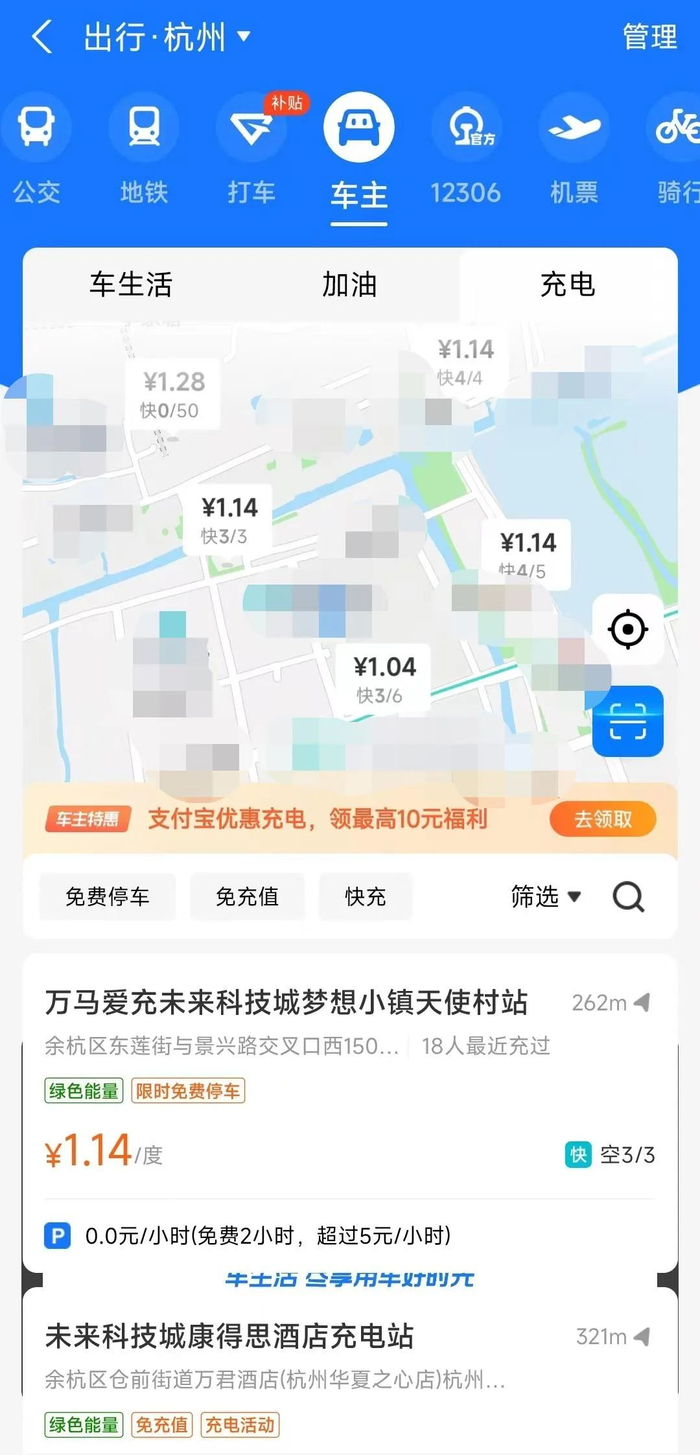Open the 12306 tab
This screenshot has width=700, height=1455.
[466, 148]
